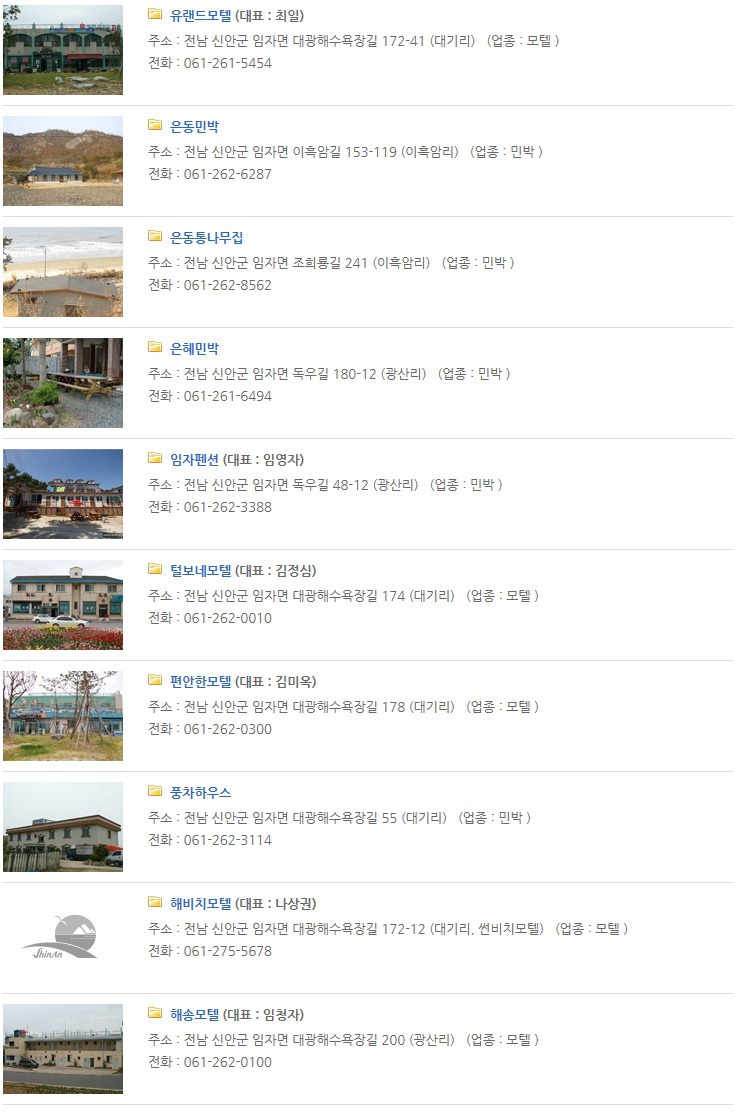View the photo thumbnail of 유랜드모텔

63,50
